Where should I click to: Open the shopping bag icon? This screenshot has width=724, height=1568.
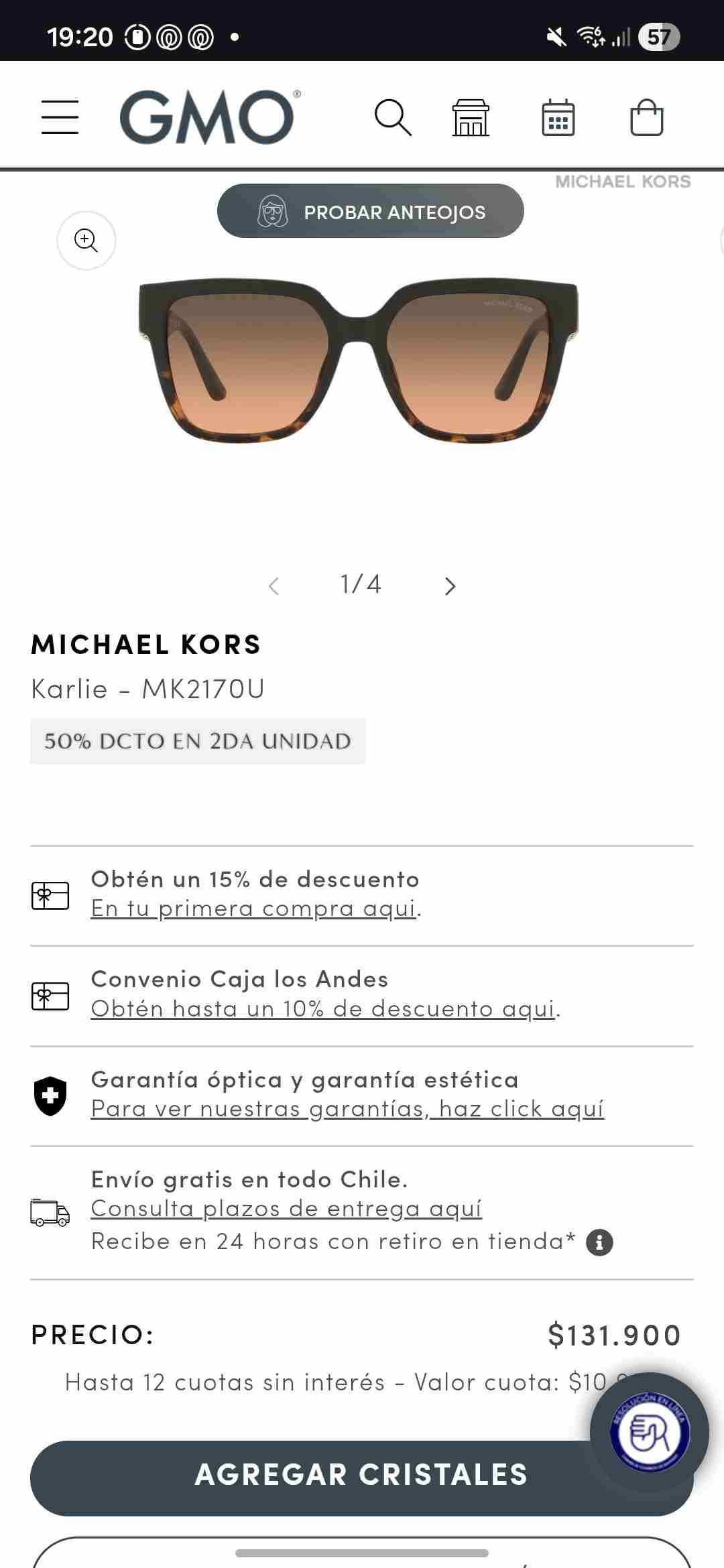[646, 117]
